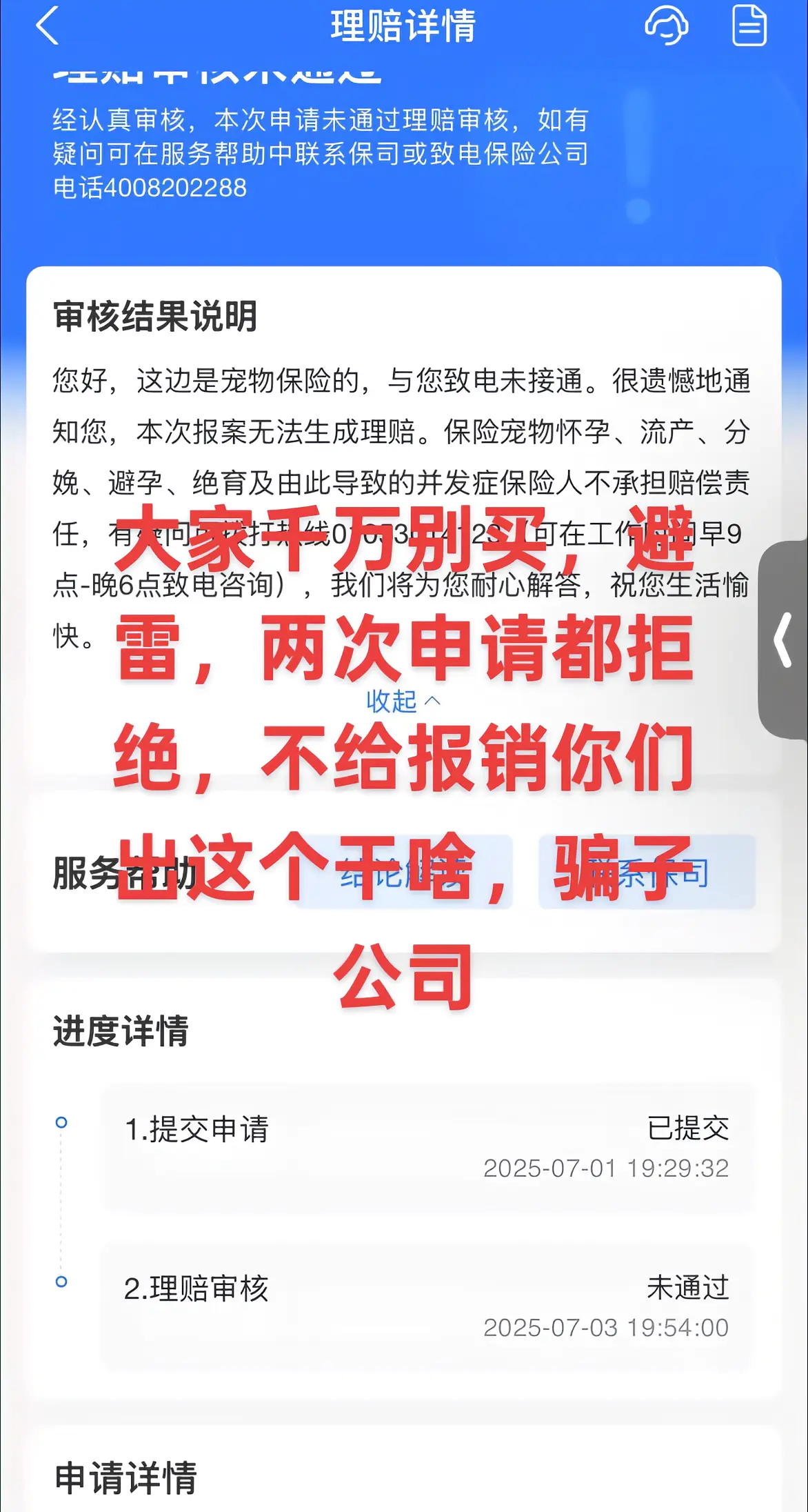The width and height of the screenshot is (808, 1512).
Task: Open the document icon in the top bar
Action: click(x=749, y=26)
